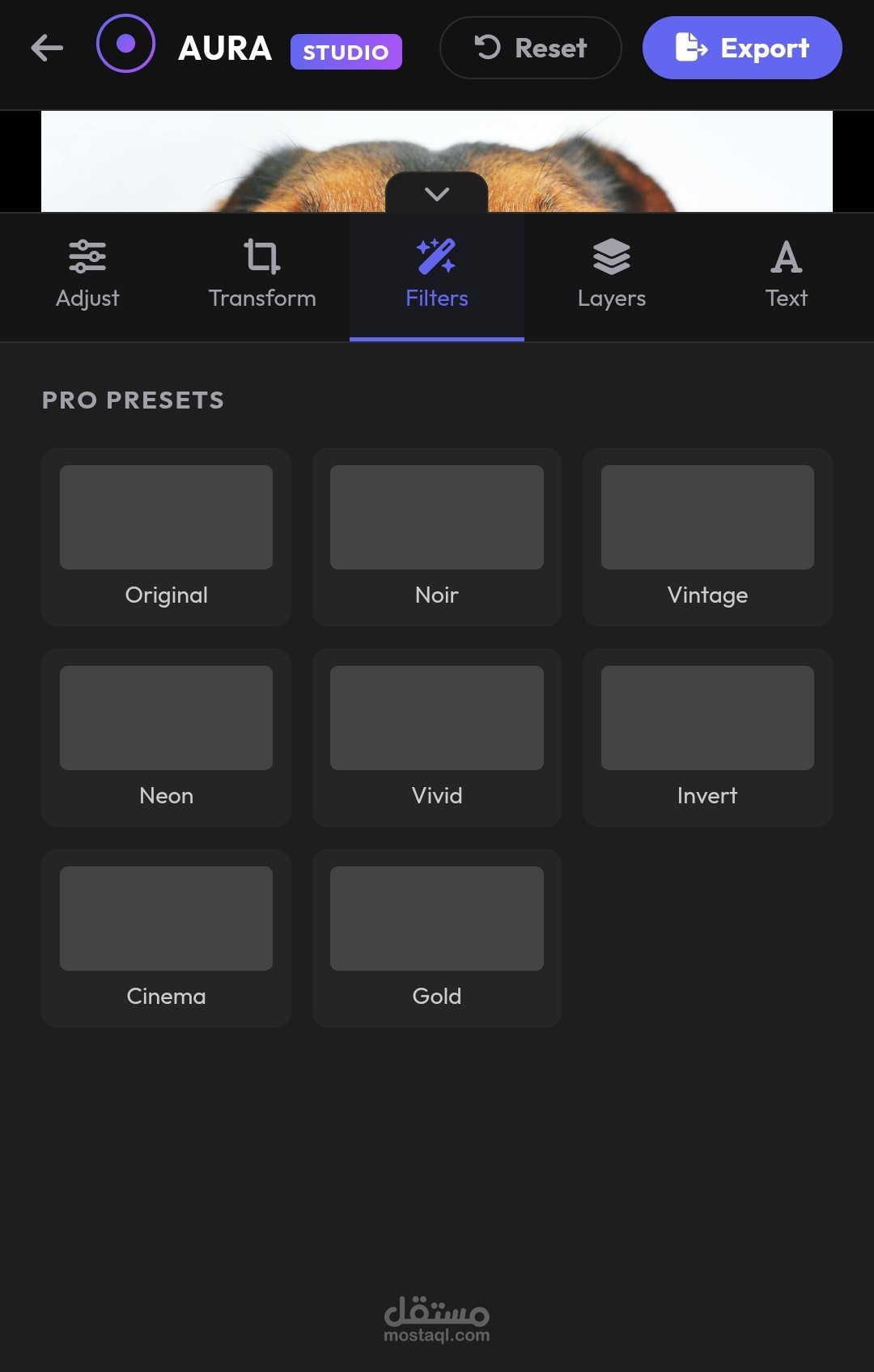
Task: Apply the Cinema preset
Action: pyautogui.click(x=166, y=938)
